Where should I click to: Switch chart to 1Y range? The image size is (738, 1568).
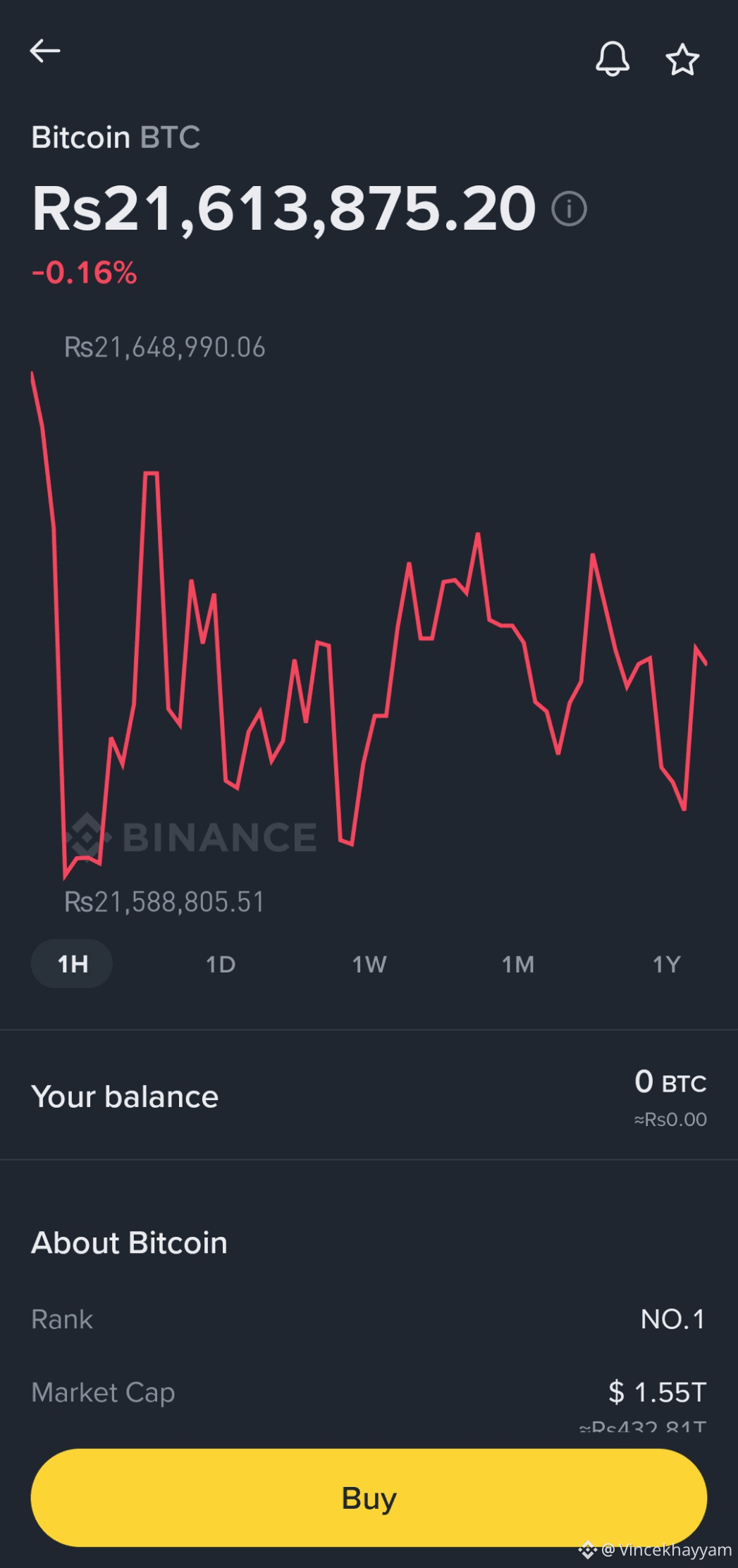point(666,964)
